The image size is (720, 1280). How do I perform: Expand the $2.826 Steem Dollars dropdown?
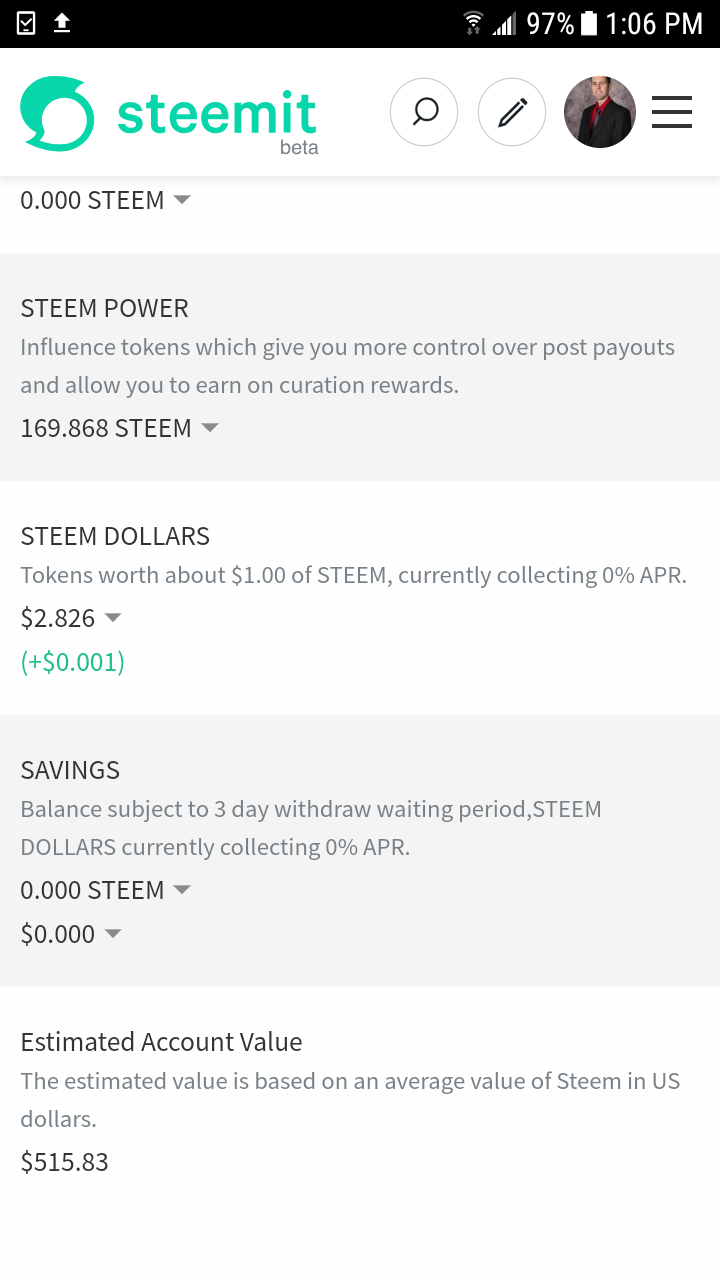[71, 618]
